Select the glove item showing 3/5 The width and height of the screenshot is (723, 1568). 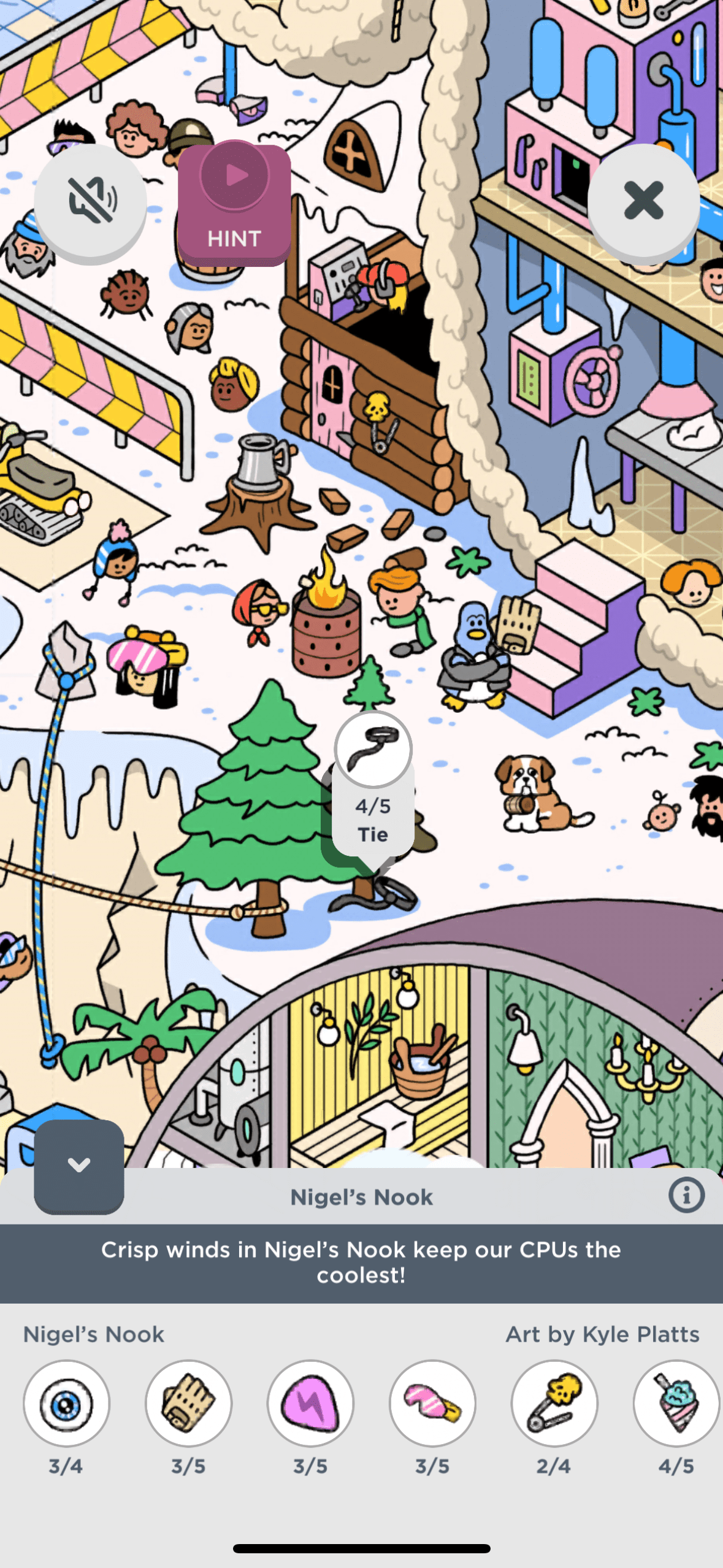(188, 1404)
